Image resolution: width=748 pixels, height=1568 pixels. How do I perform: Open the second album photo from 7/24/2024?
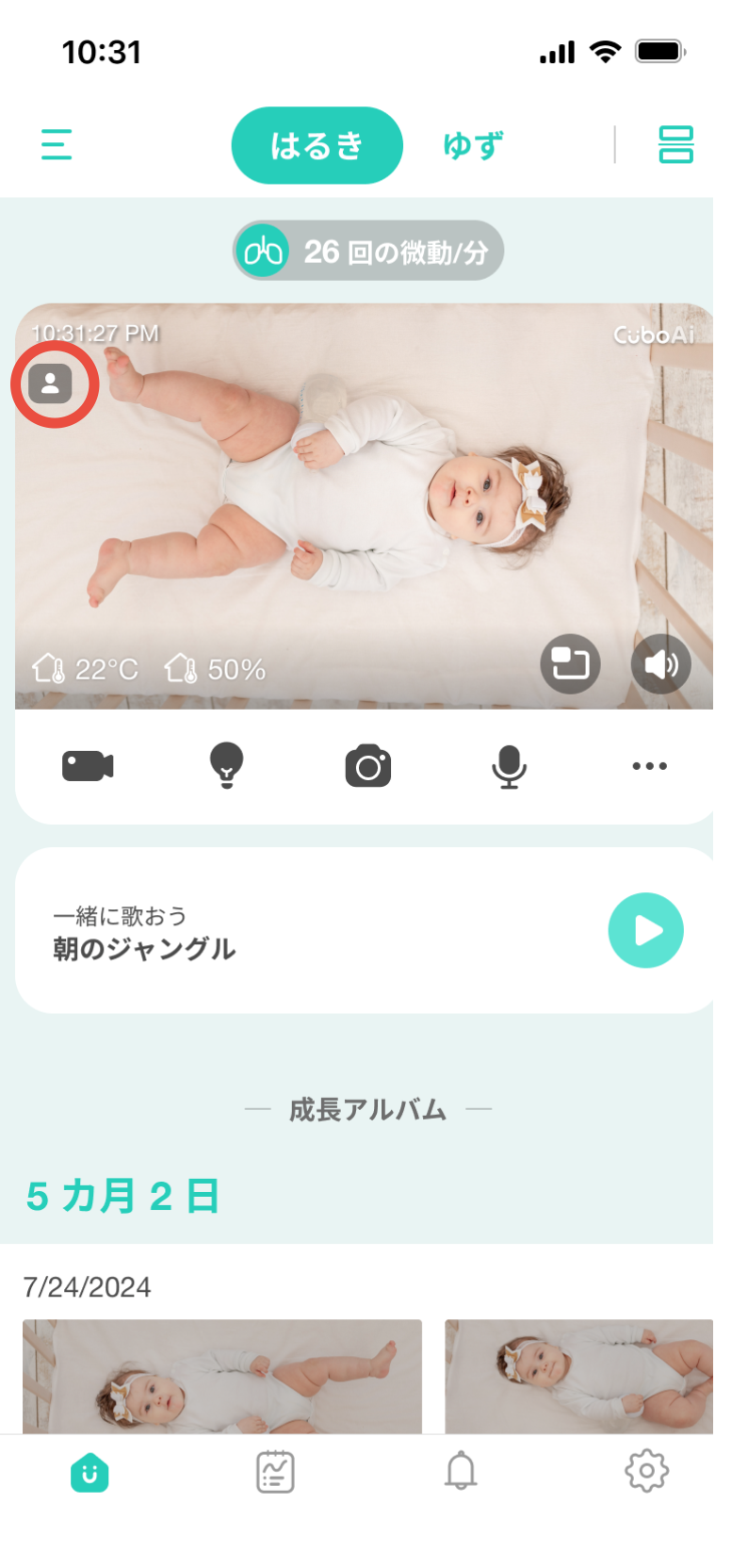click(x=578, y=1376)
